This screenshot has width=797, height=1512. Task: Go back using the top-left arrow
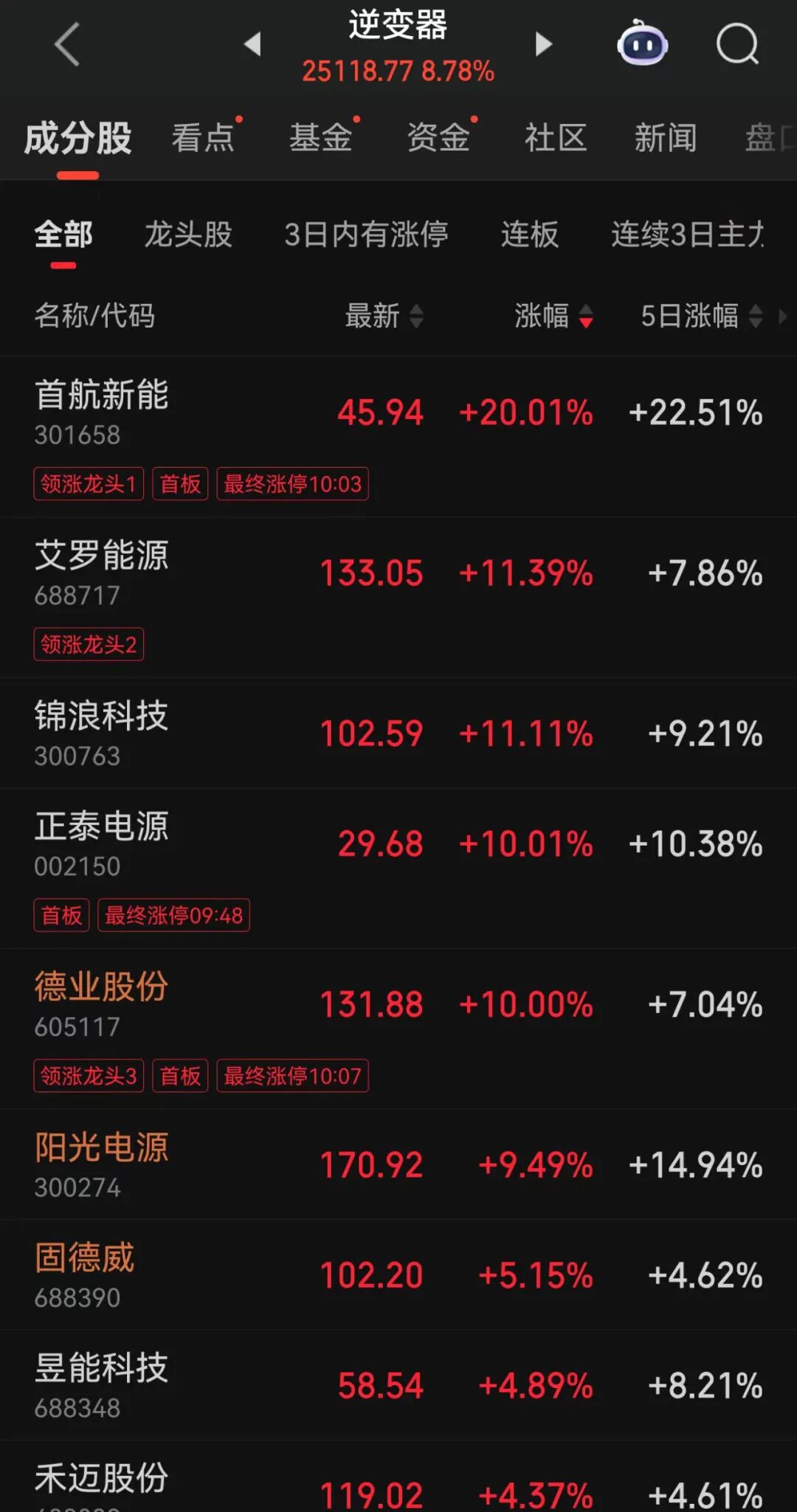(x=66, y=44)
